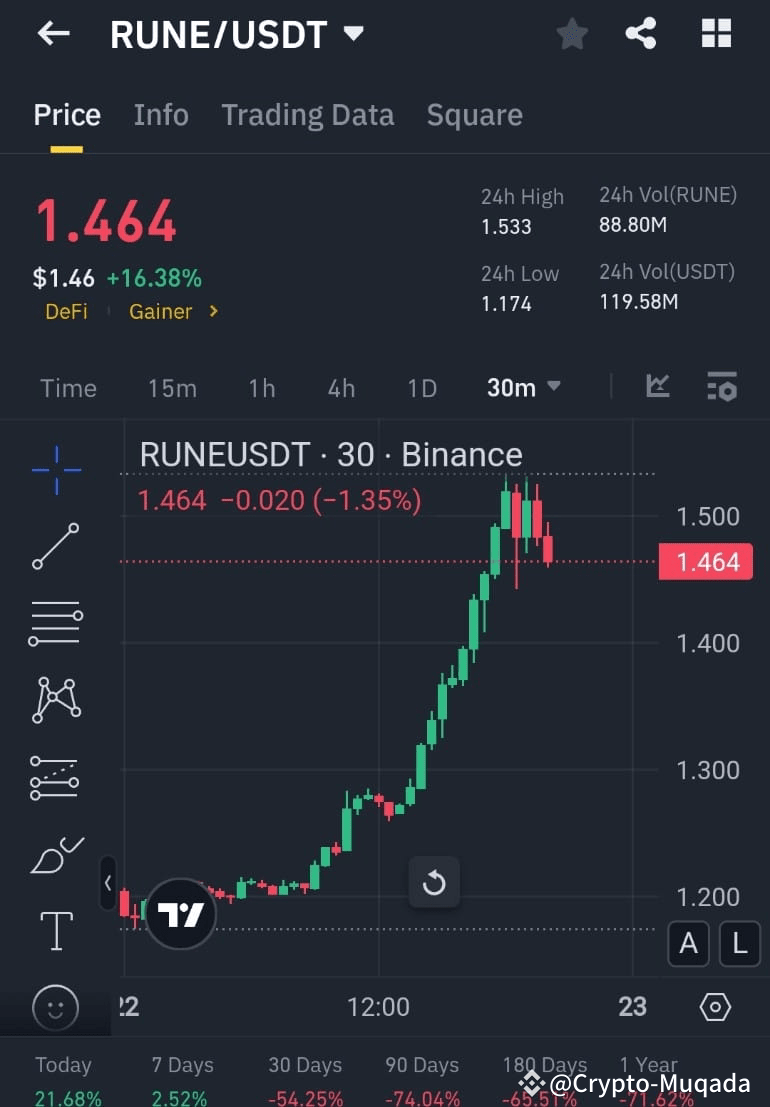Select the brush drawing tool
The height and width of the screenshot is (1107, 770).
[x=55, y=855]
